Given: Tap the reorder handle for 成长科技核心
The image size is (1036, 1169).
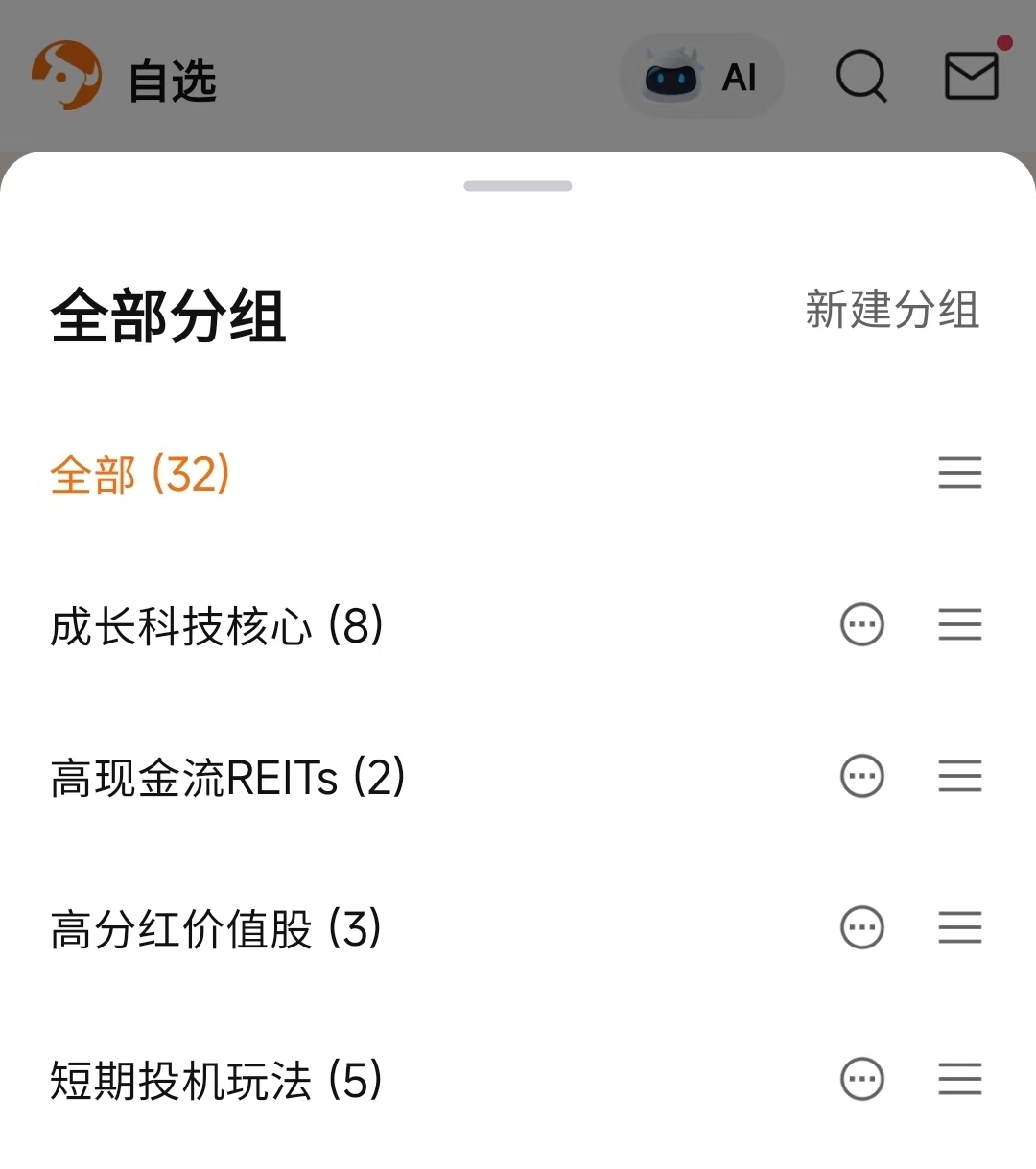Looking at the screenshot, I should 959,625.
